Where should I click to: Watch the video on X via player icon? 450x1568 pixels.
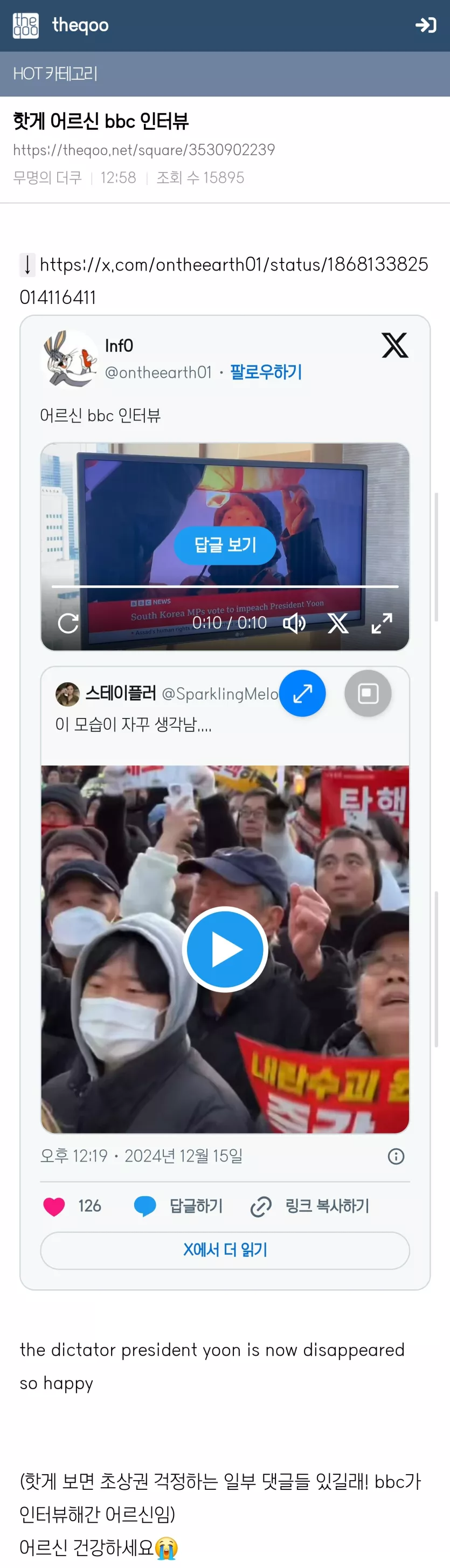click(x=338, y=623)
